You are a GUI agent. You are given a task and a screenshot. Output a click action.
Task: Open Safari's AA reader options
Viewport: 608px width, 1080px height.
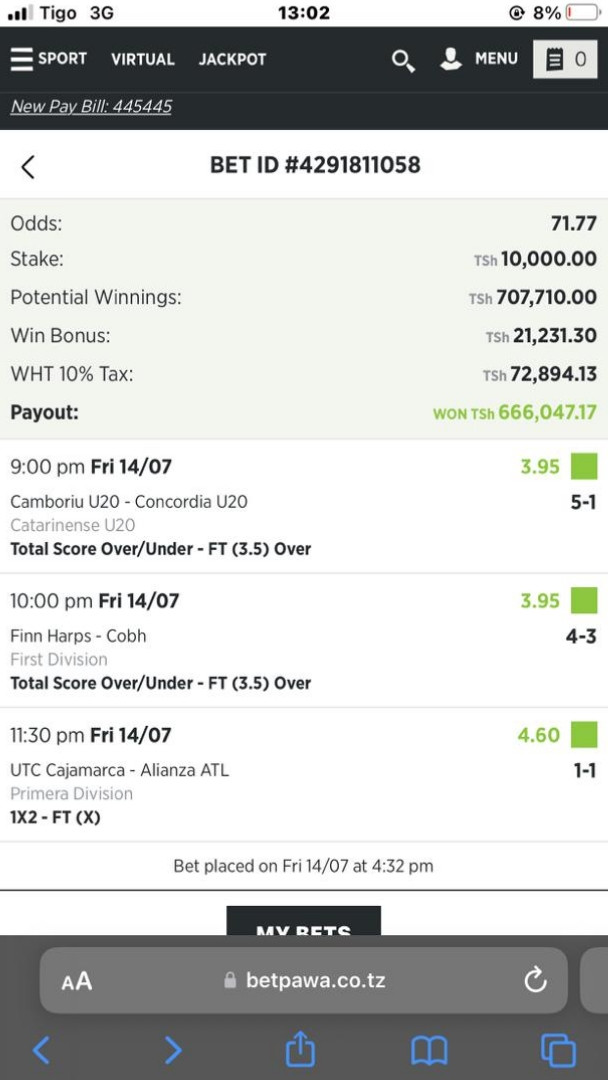coord(76,981)
